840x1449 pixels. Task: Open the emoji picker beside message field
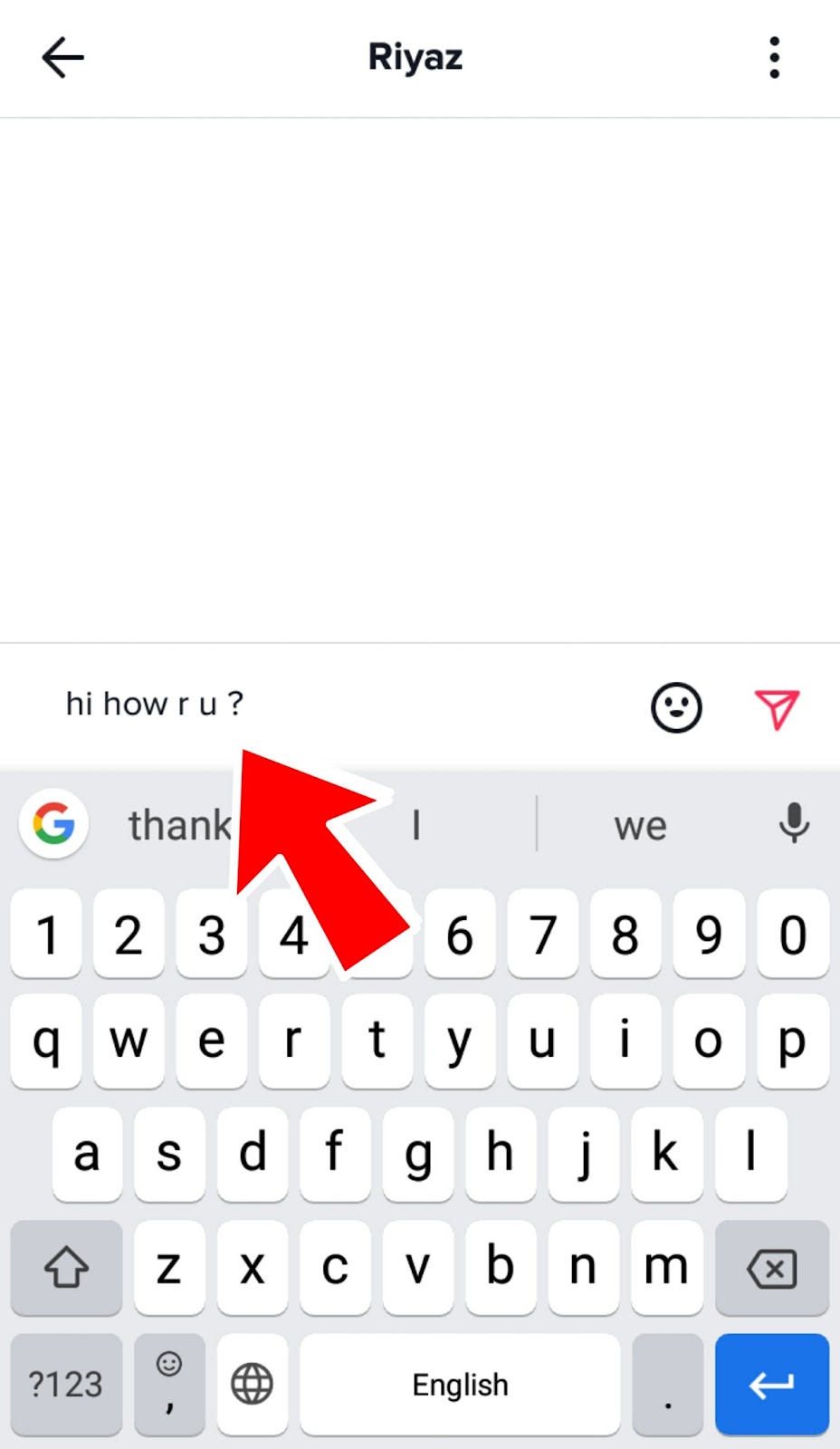pos(676,707)
